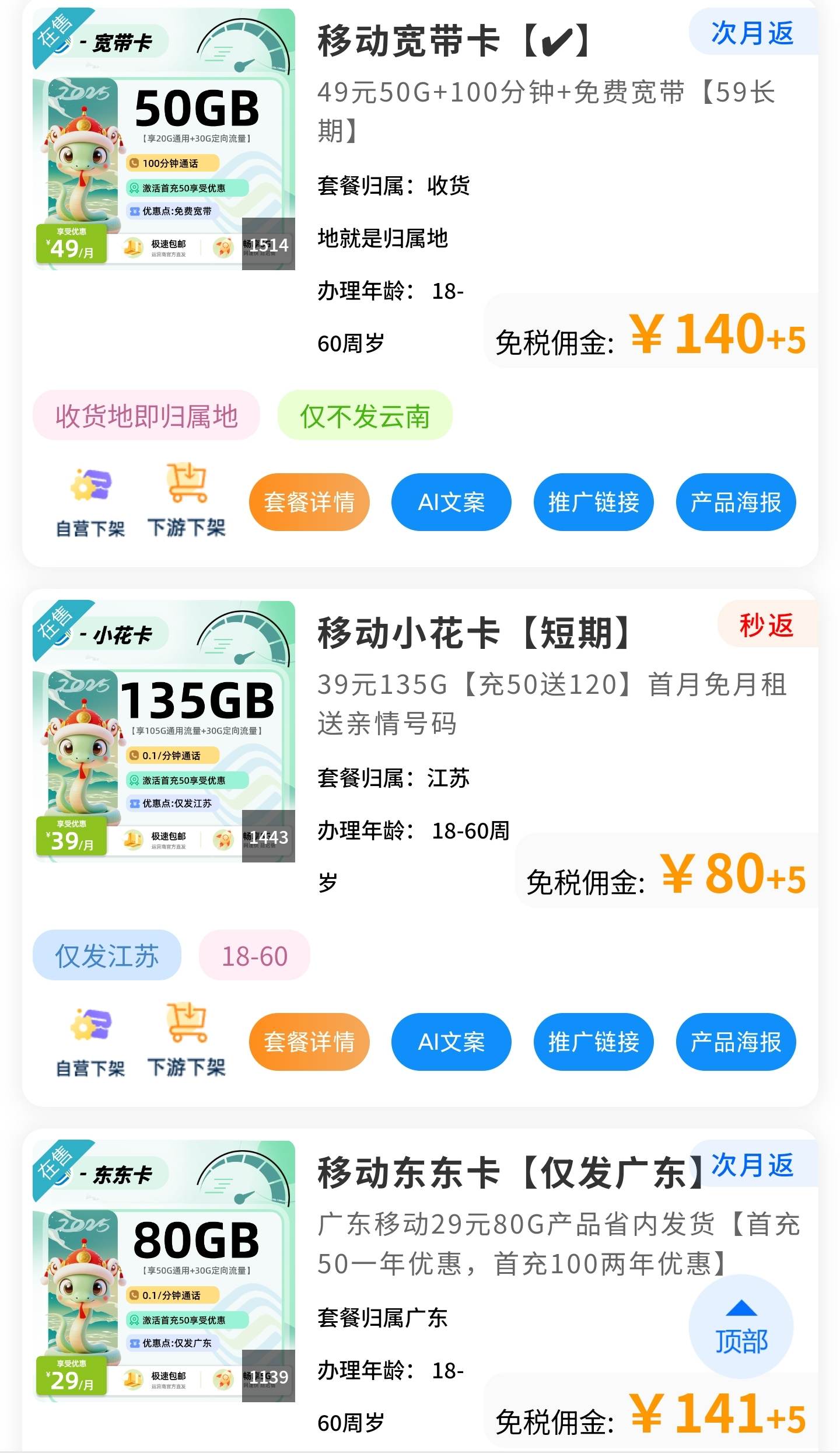Open the 宽带卡 50GB product image
Screen dimensions: 840x1453
click(x=164, y=139)
